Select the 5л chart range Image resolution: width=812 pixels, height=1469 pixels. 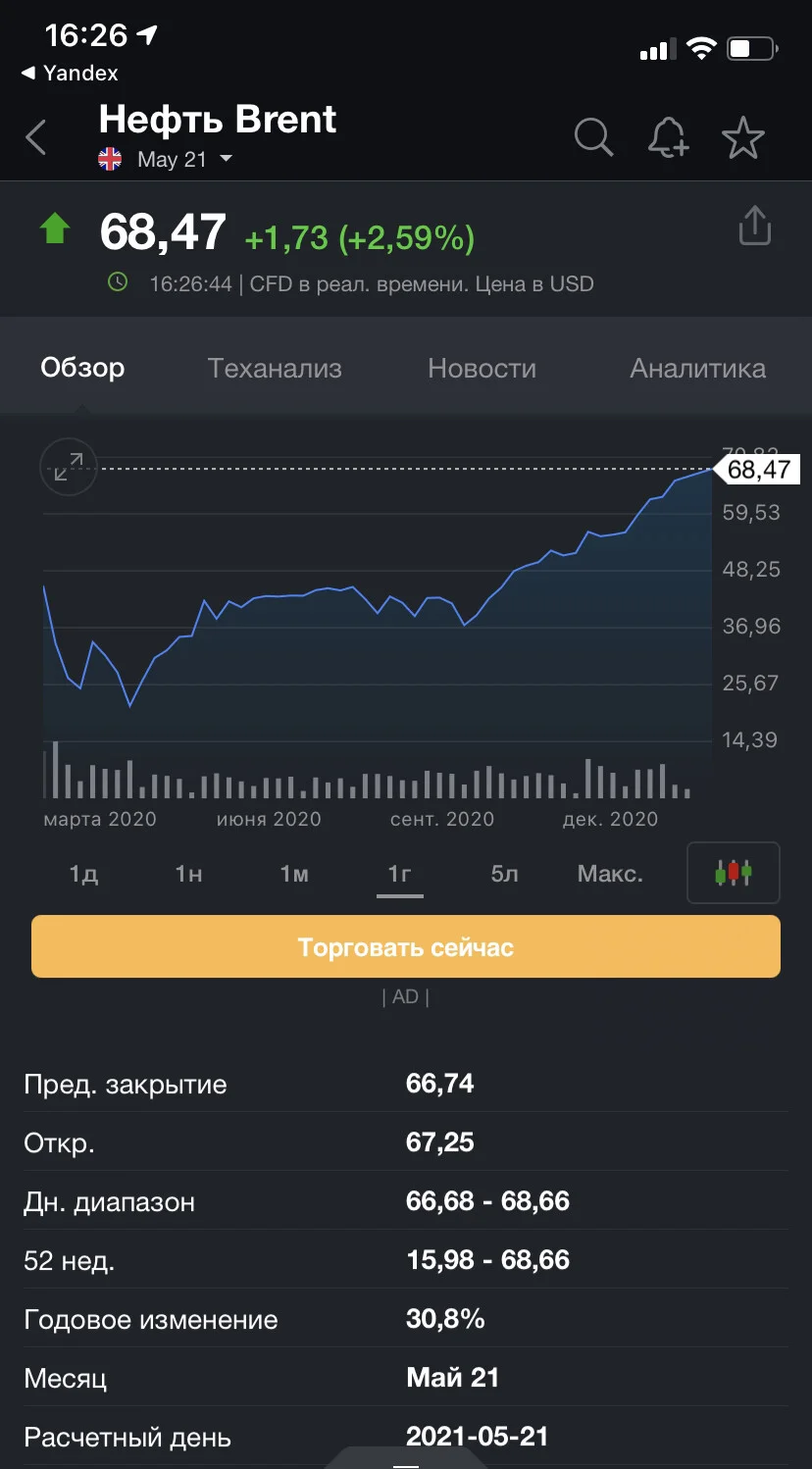tap(504, 874)
